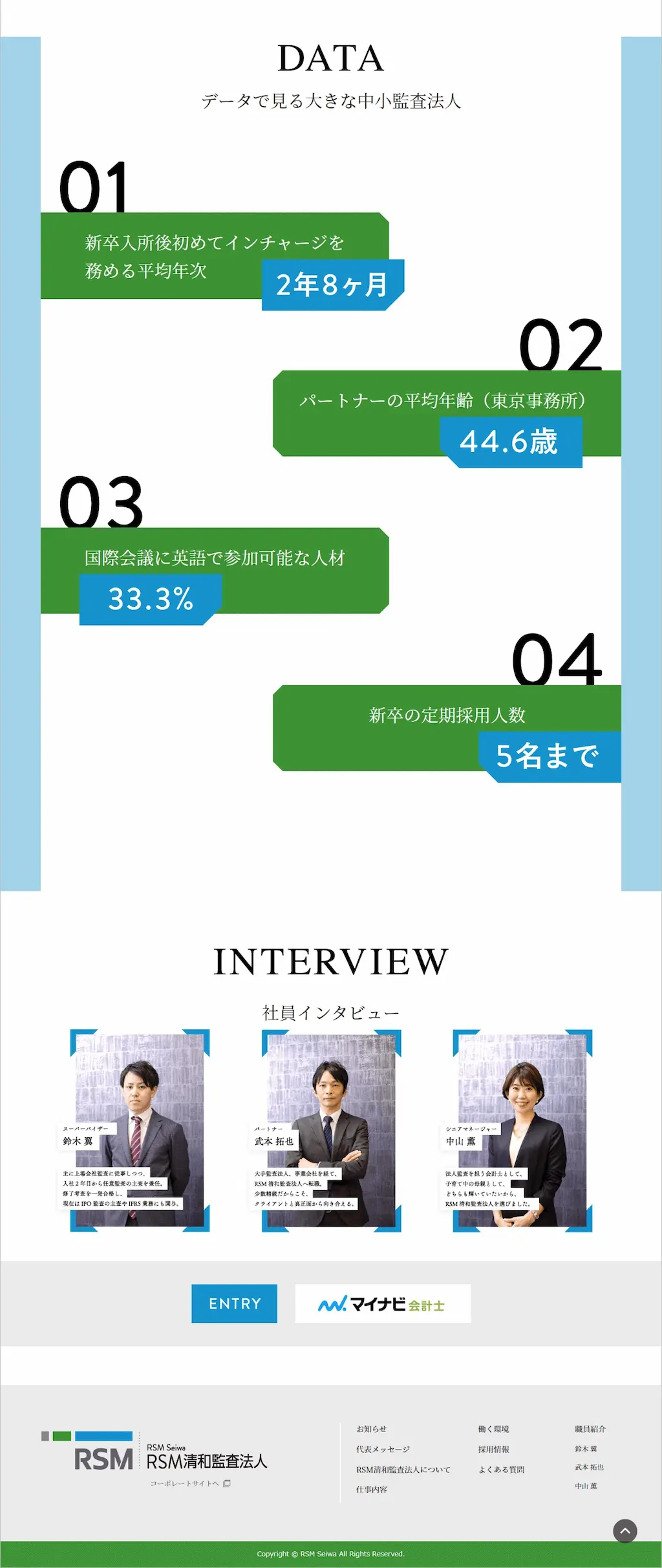
Task: Open 採用情報 footer link
Action: (493, 1449)
